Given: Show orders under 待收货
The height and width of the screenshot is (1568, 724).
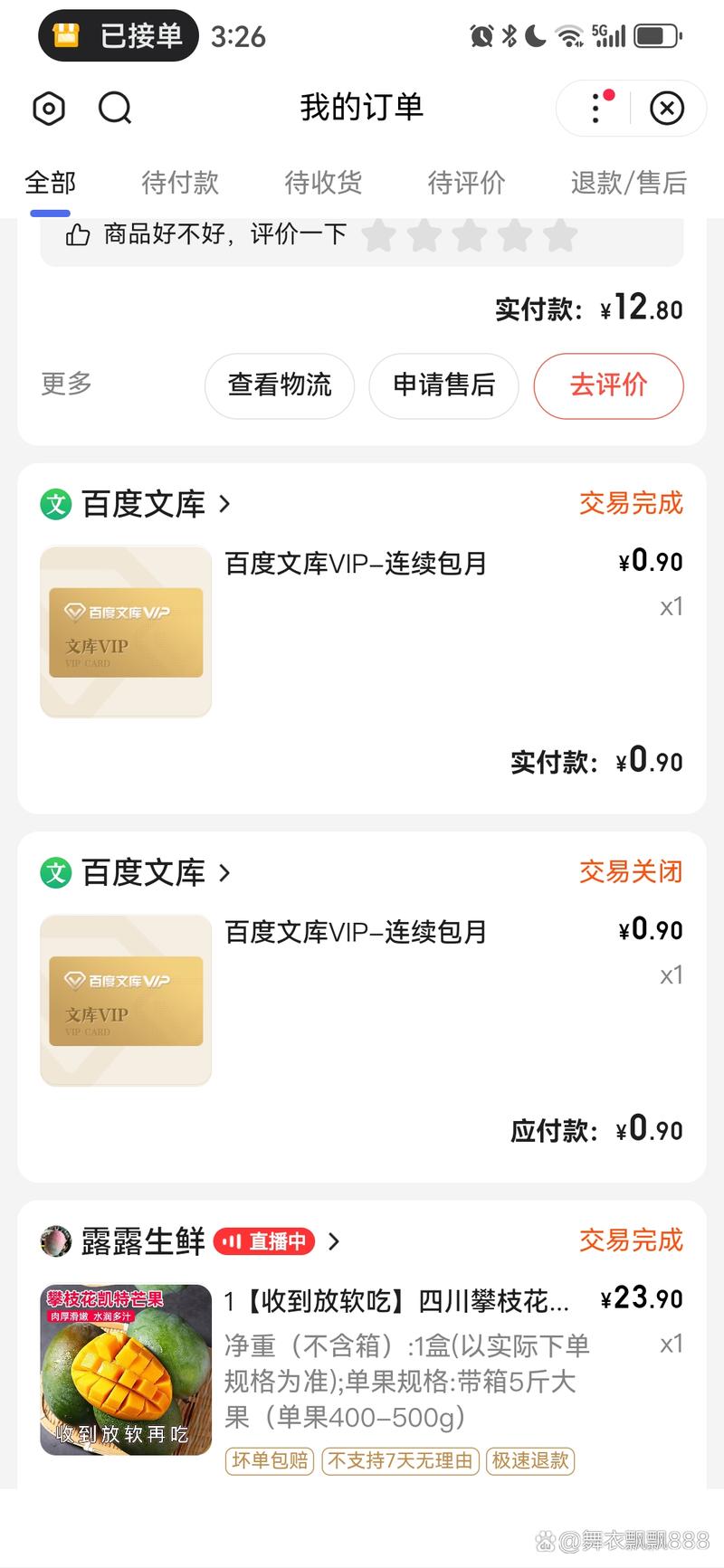Looking at the screenshot, I should pyautogui.click(x=323, y=183).
